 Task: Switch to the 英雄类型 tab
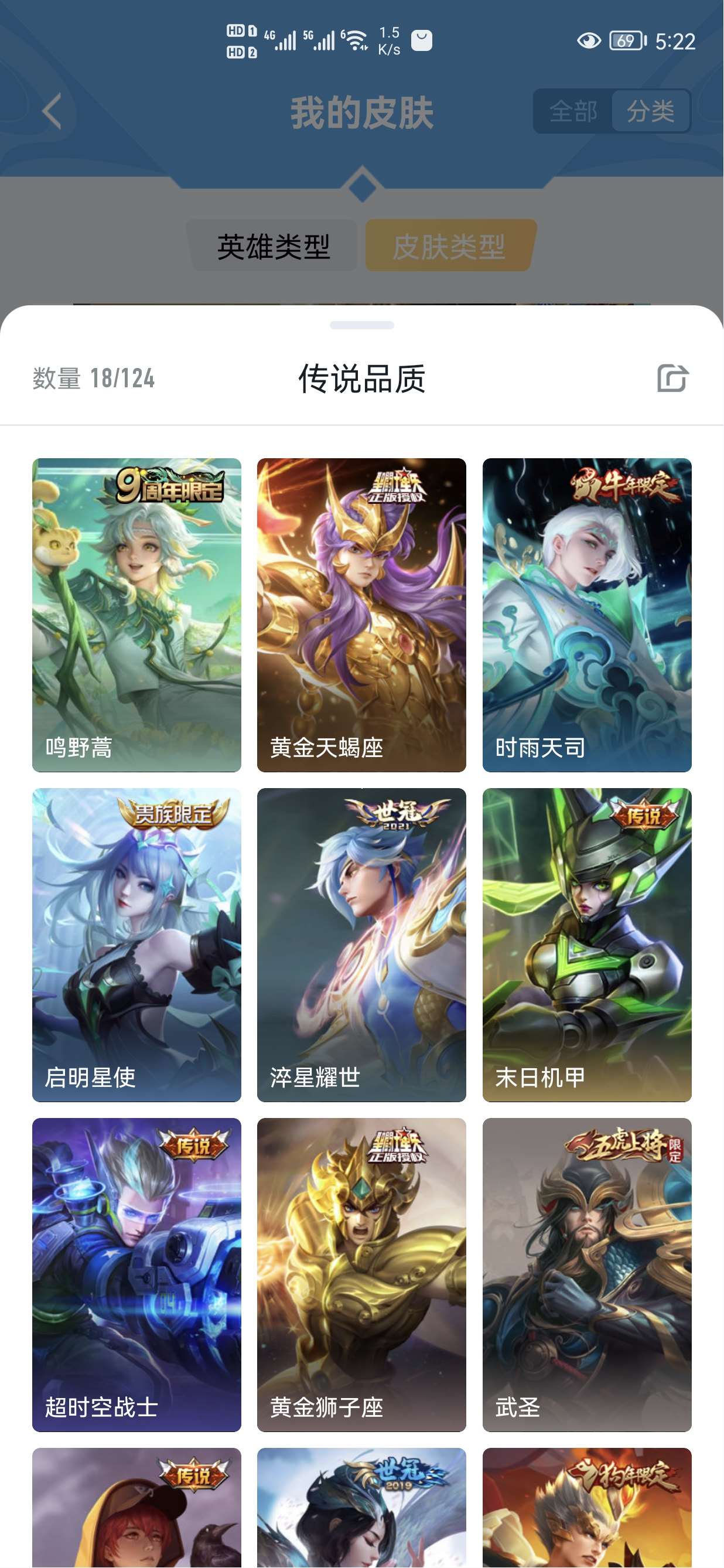pos(273,247)
